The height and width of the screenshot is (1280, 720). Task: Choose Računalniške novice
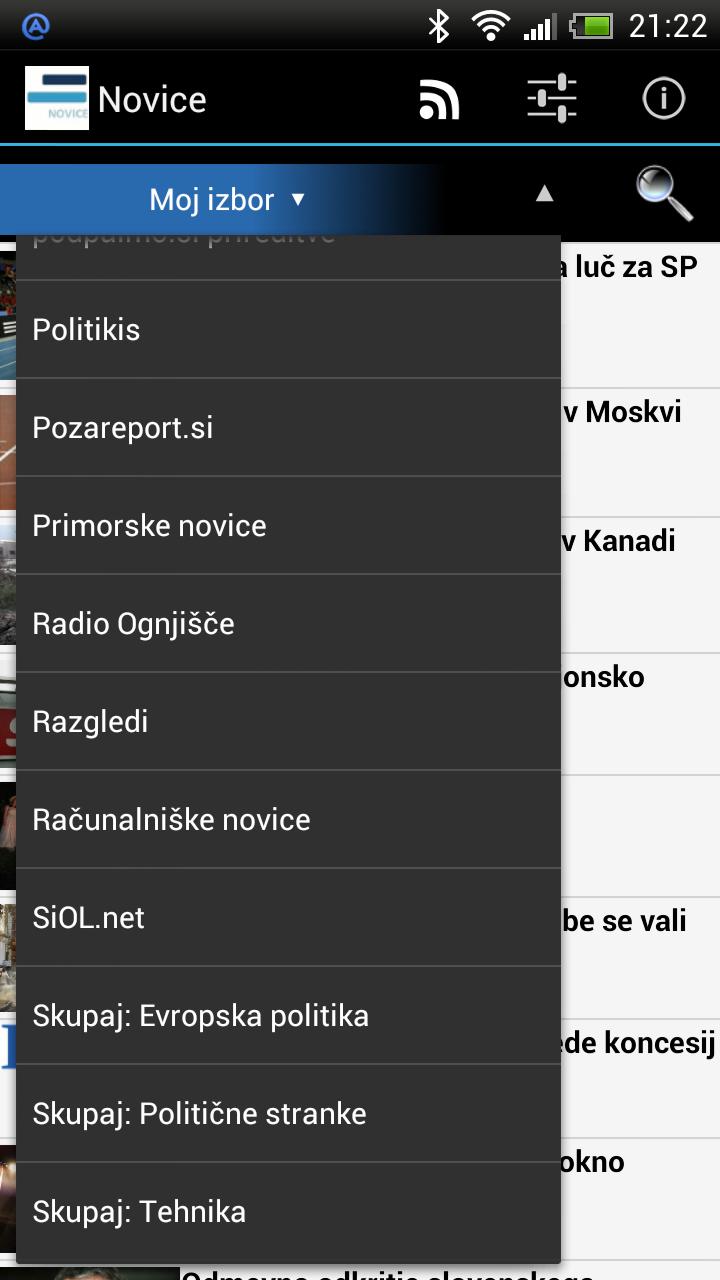point(288,820)
